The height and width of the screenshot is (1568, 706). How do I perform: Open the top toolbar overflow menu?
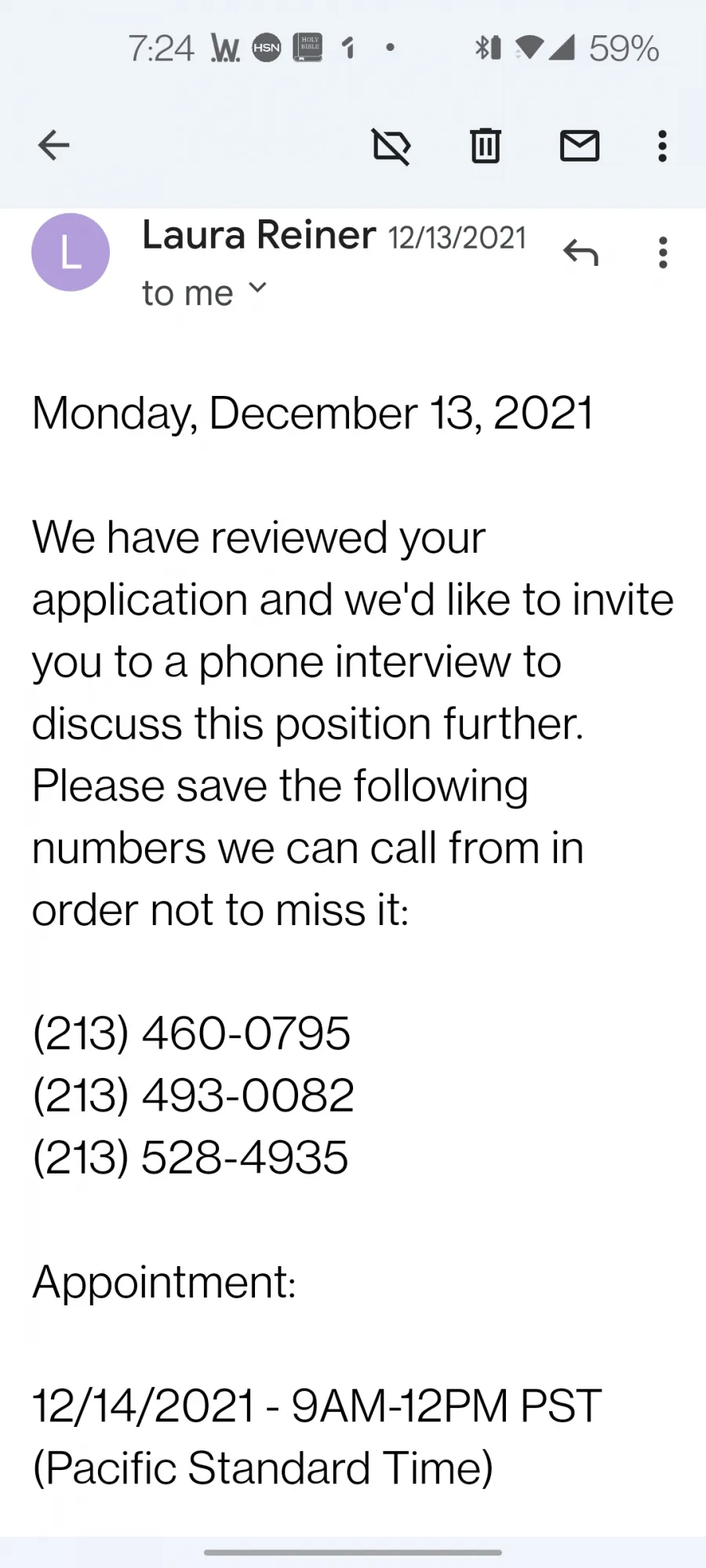pos(663,146)
